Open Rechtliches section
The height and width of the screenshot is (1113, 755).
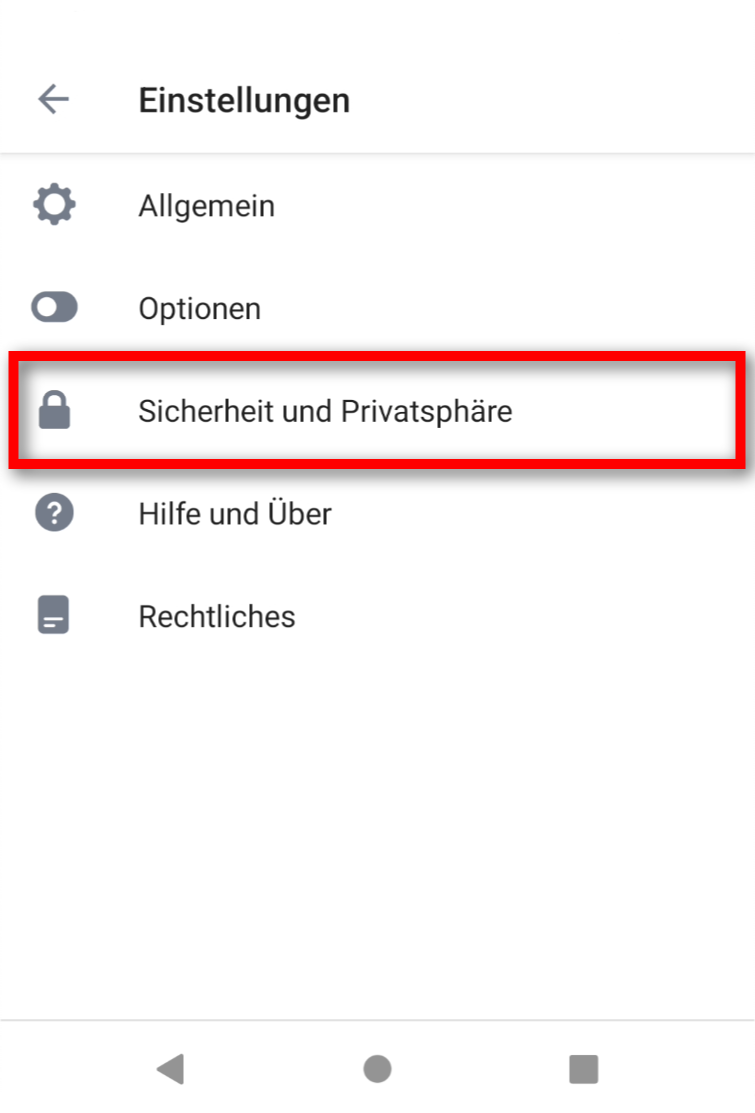click(x=216, y=616)
